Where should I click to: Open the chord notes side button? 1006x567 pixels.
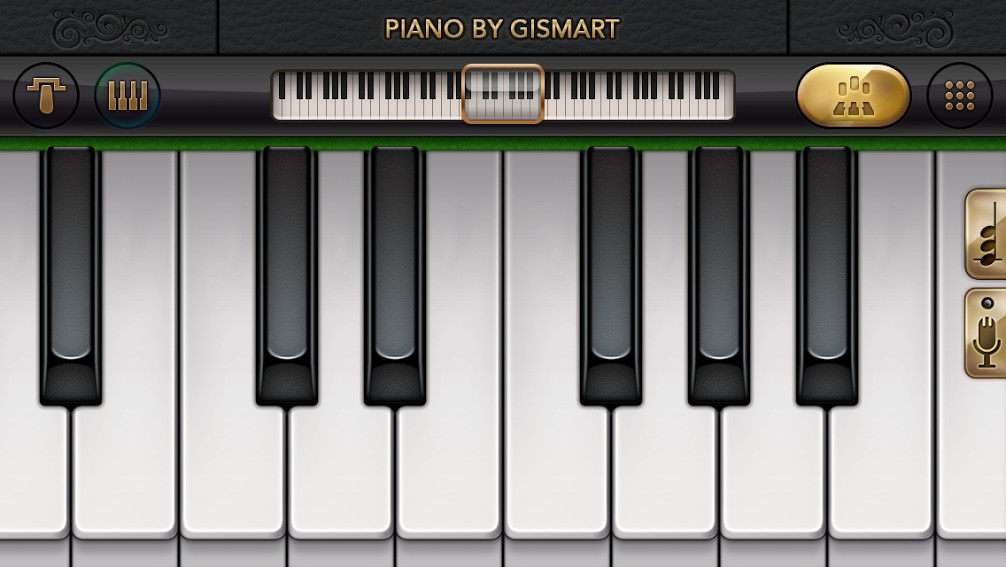pos(987,234)
